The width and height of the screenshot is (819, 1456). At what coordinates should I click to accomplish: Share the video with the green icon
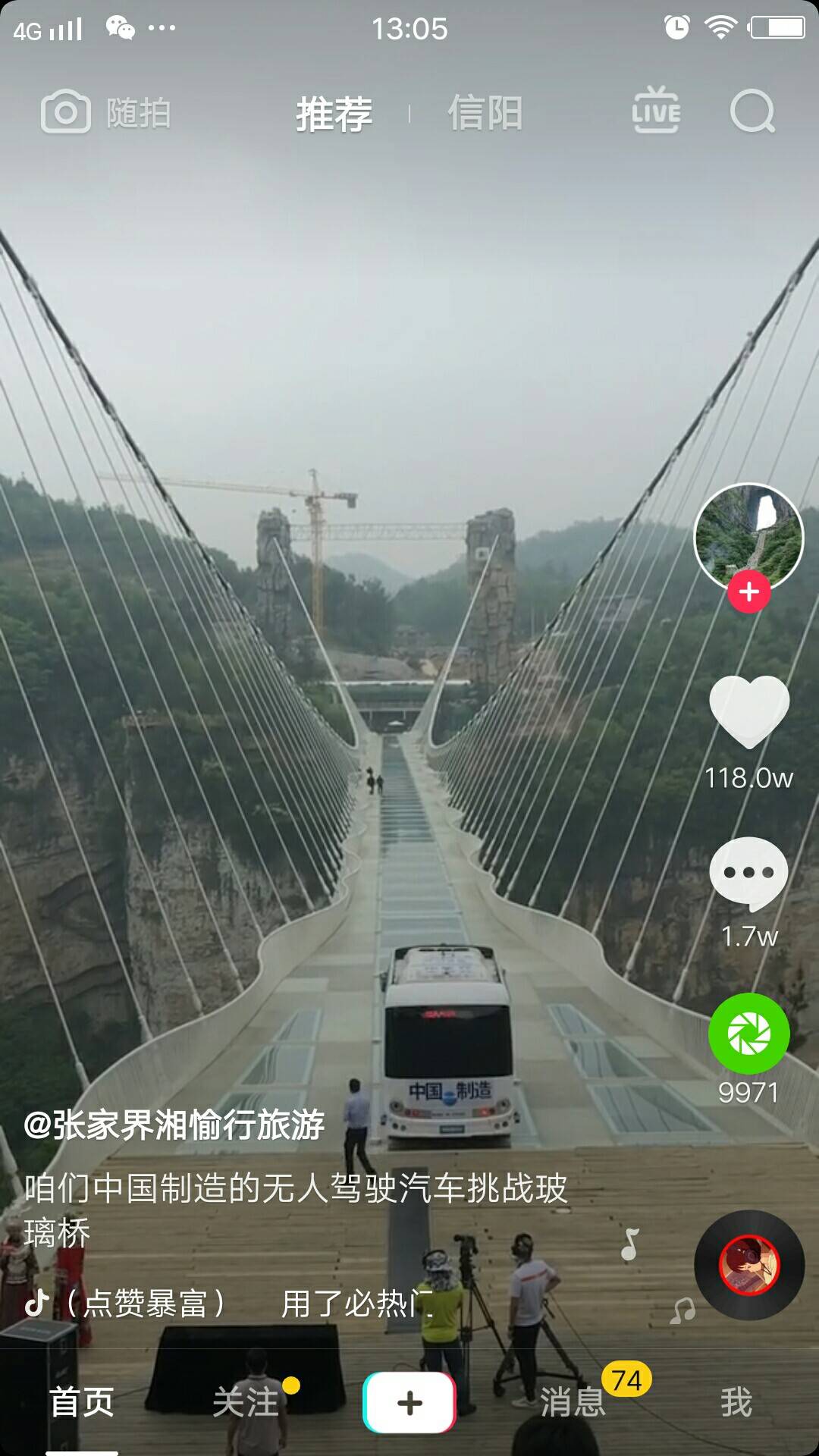coord(749,1034)
